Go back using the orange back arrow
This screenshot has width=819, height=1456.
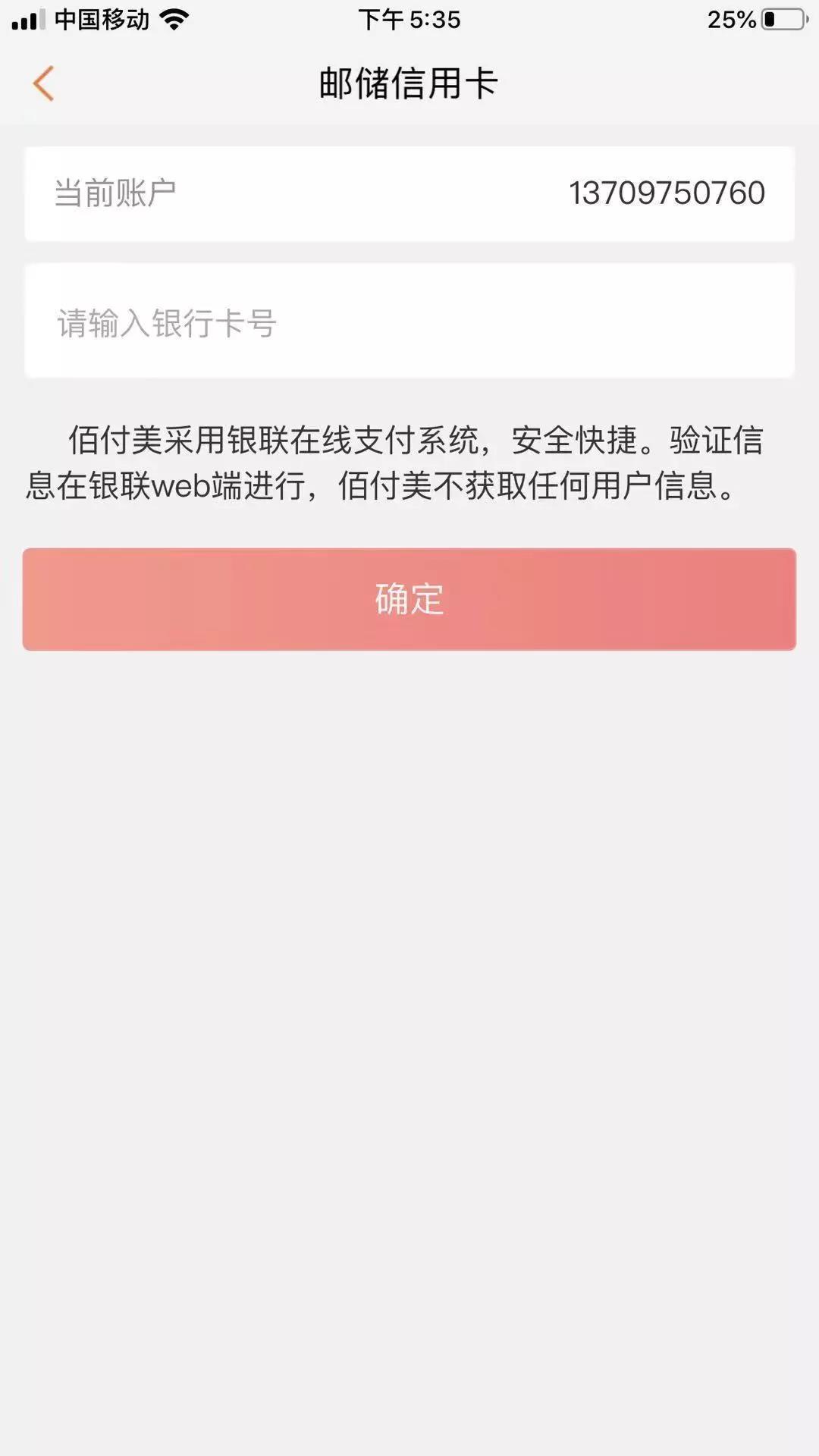tap(44, 83)
